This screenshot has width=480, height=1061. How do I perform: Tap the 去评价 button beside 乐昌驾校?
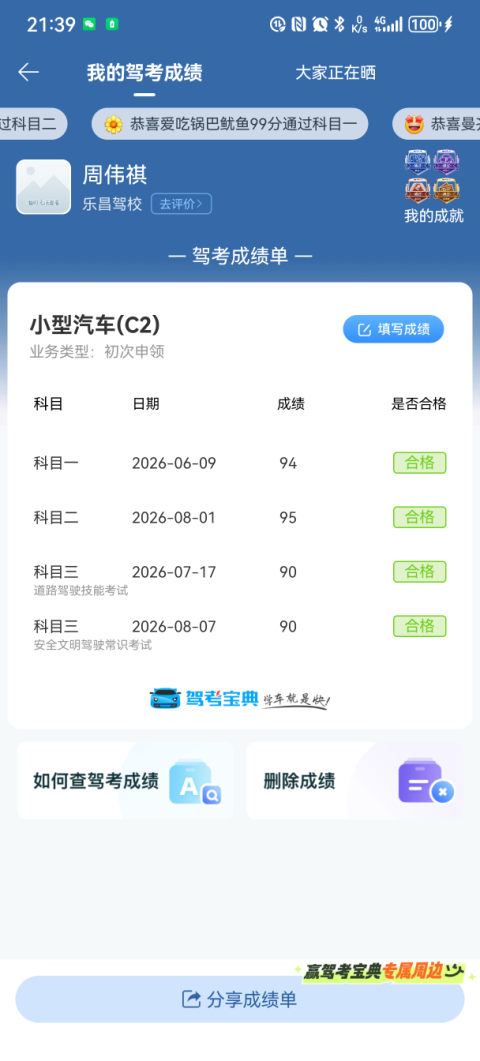coord(181,204)
